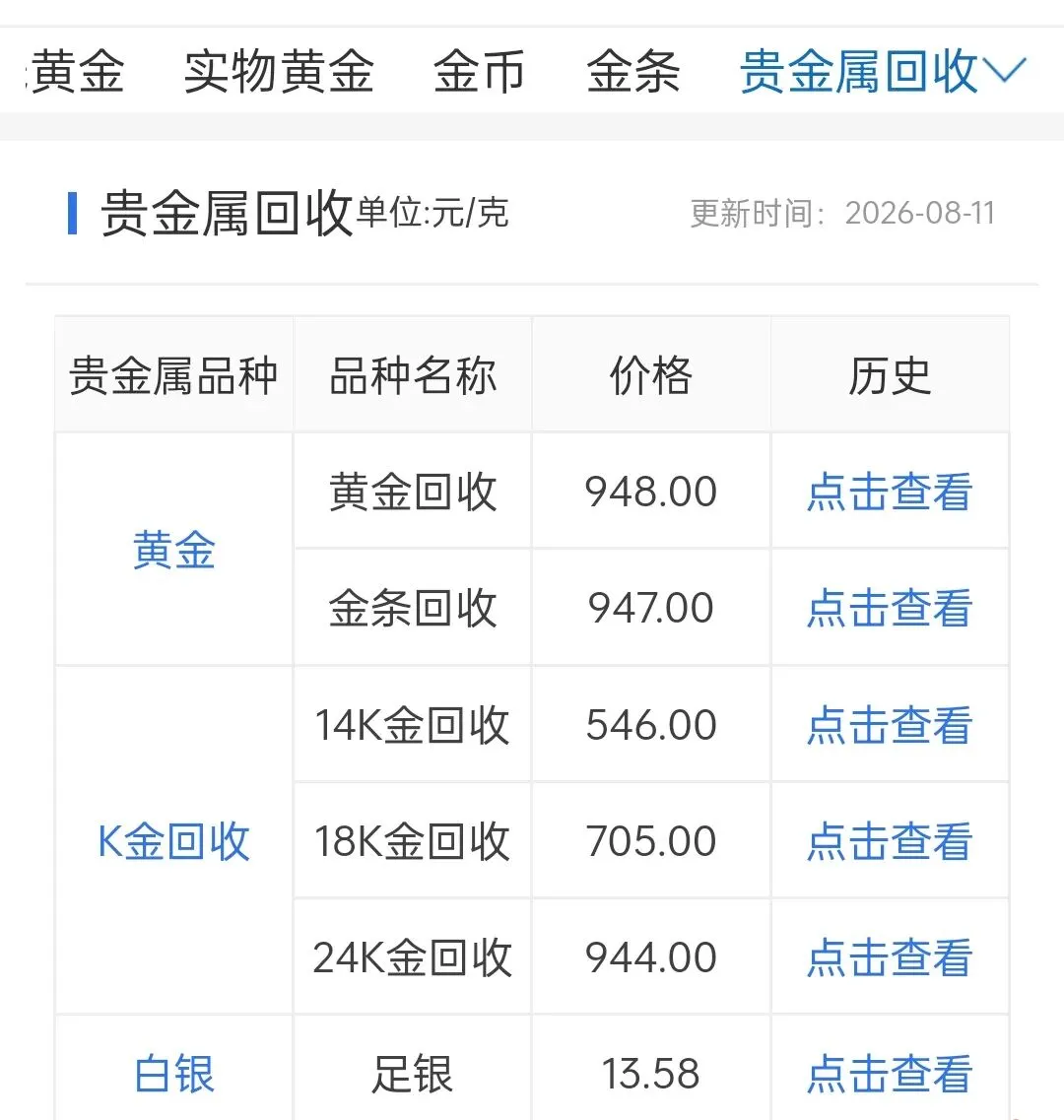Open the 黄金 category link
Viewport: 1064px width, 1120px height.
[173, 550]
